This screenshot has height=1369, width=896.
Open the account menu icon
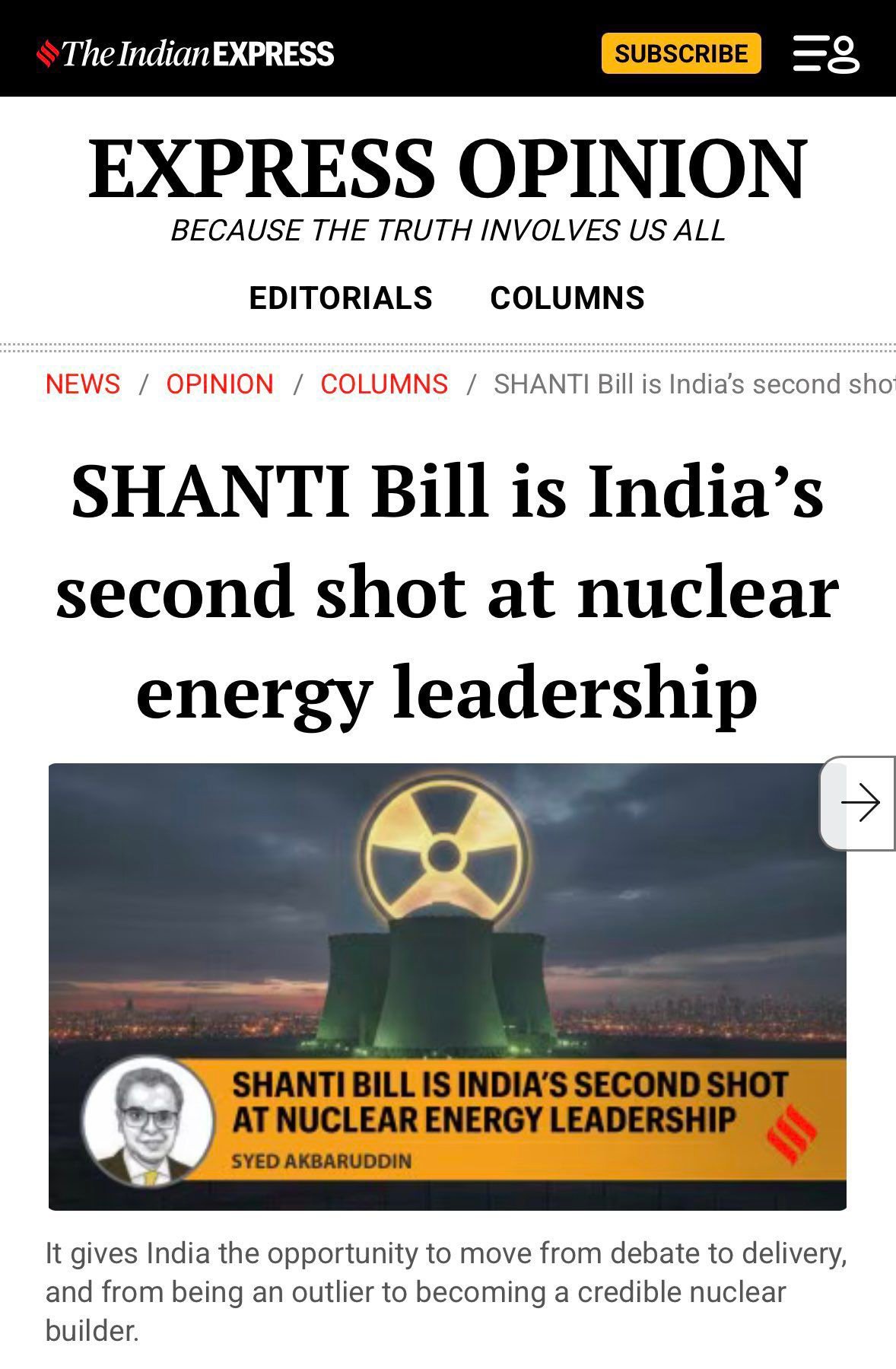[826, 53]
